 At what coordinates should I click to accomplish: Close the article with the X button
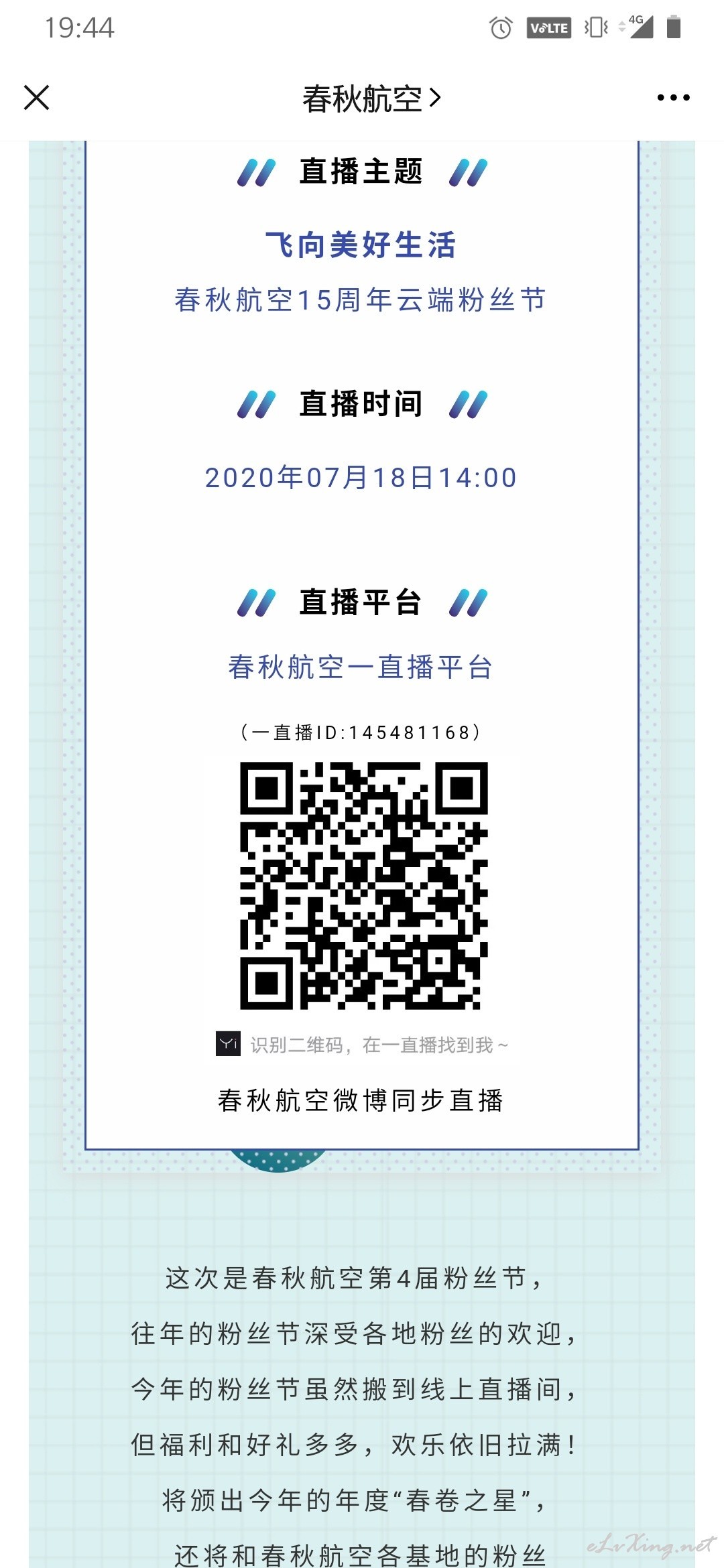(x=37, y=97)
